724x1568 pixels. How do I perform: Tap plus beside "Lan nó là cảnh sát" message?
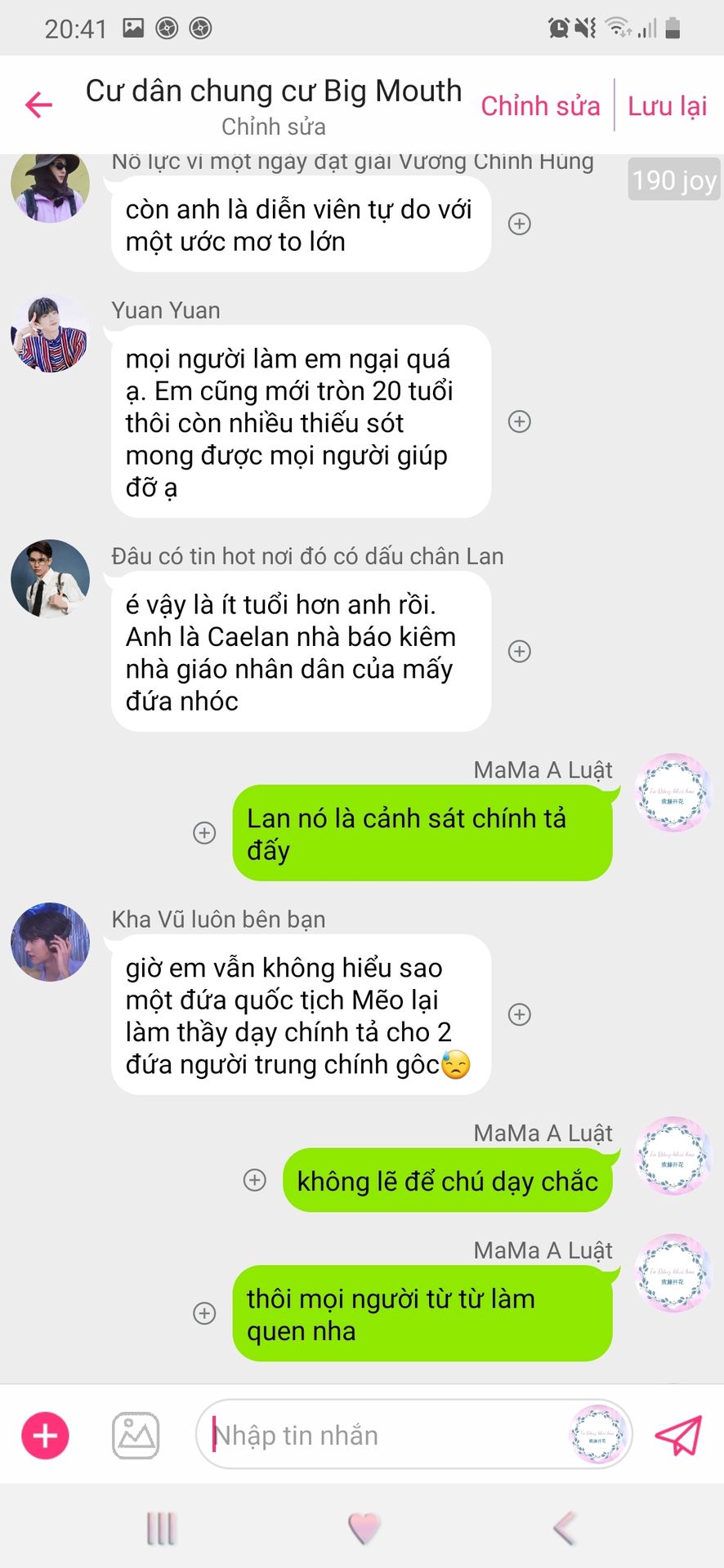tap(204, 833)
